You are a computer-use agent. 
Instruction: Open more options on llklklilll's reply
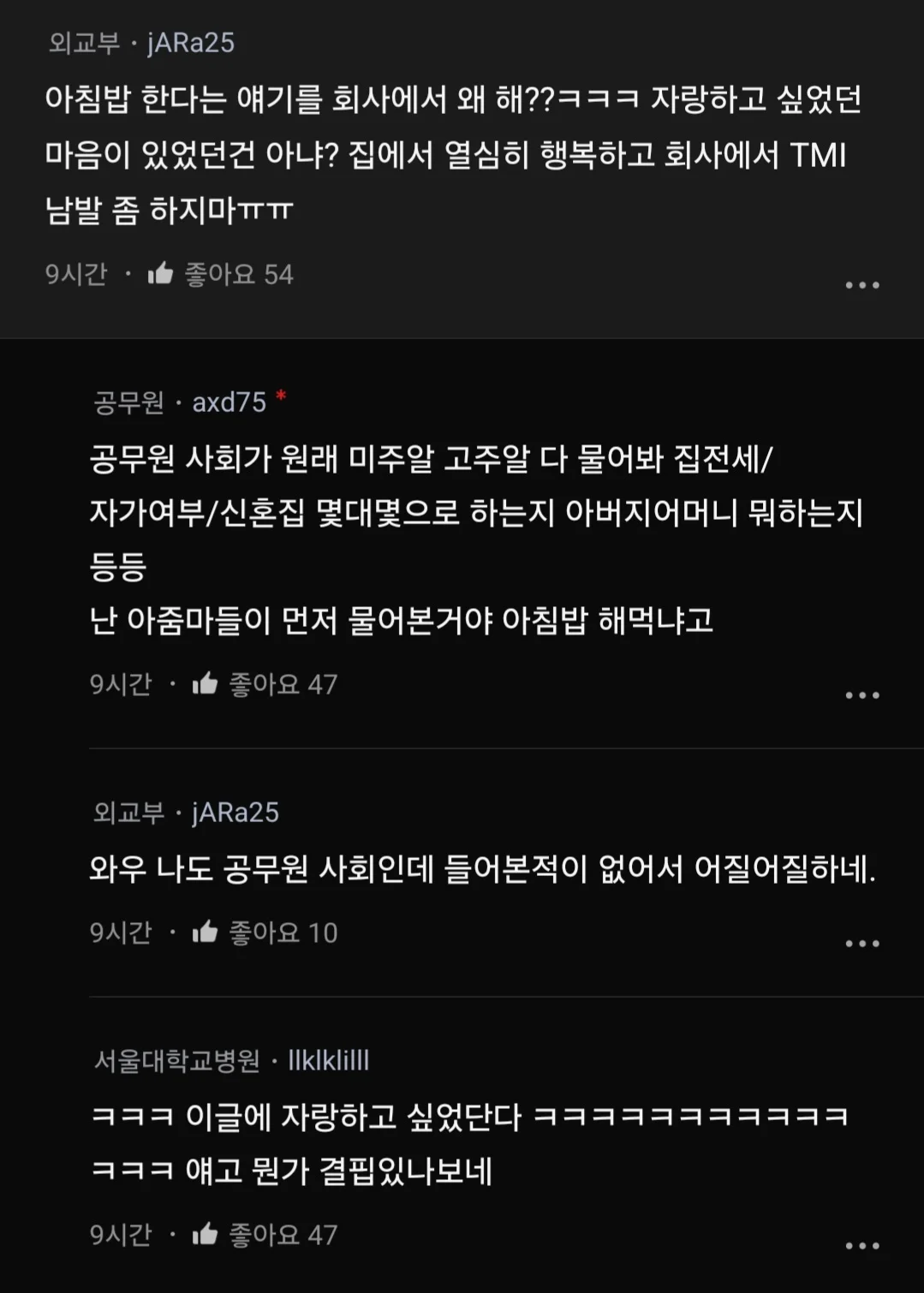coord(861,1246)
